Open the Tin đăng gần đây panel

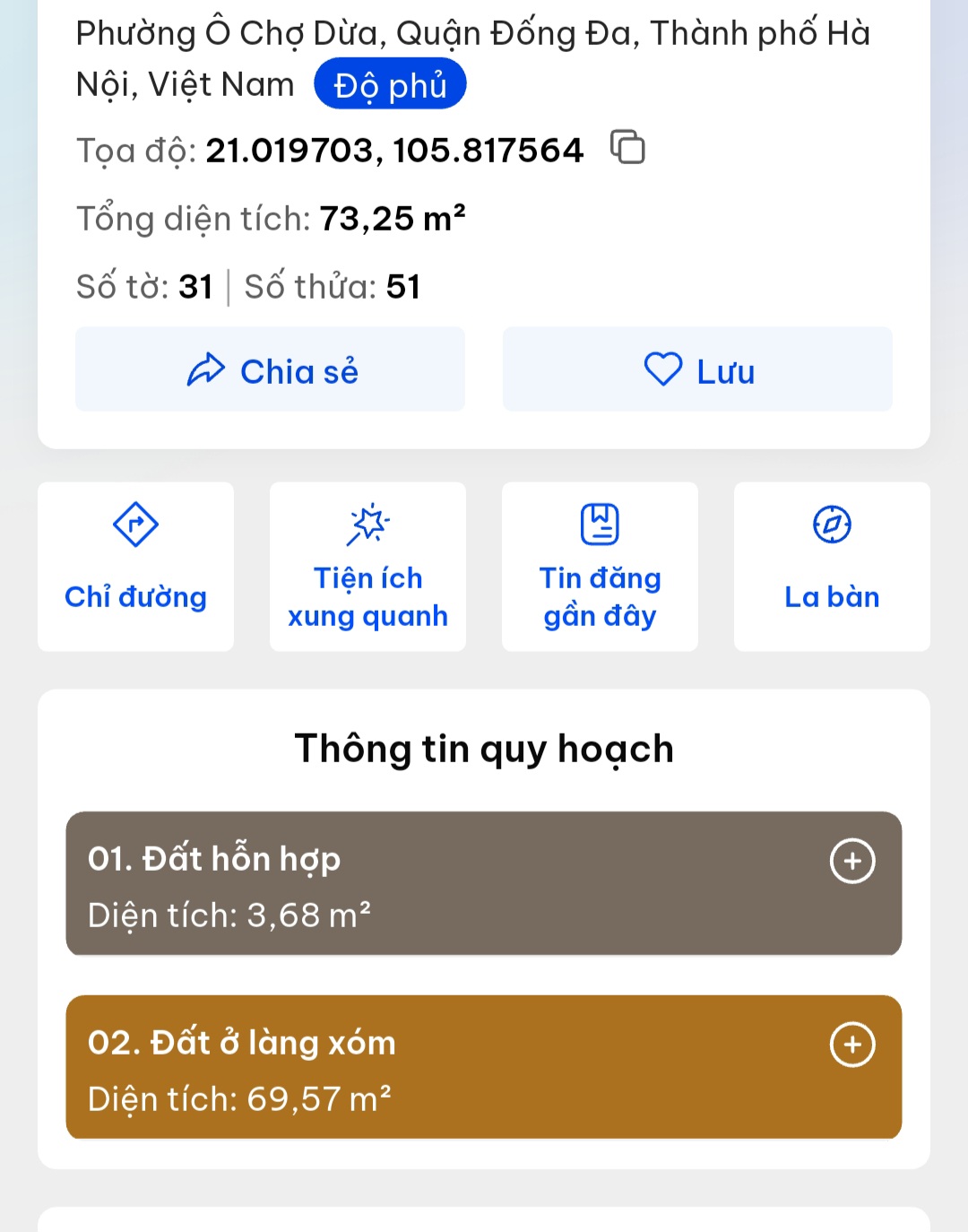599,567
